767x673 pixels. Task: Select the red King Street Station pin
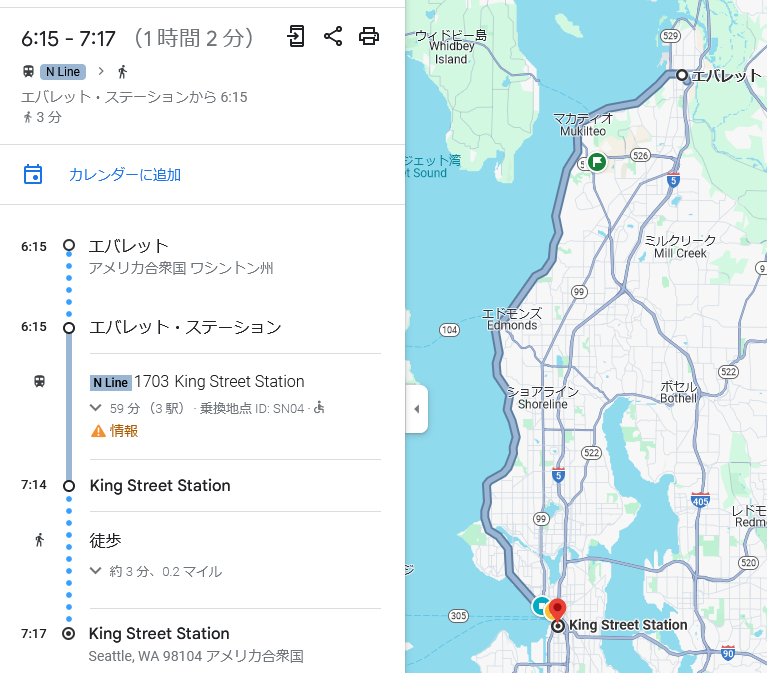click(x=557, y=609)
